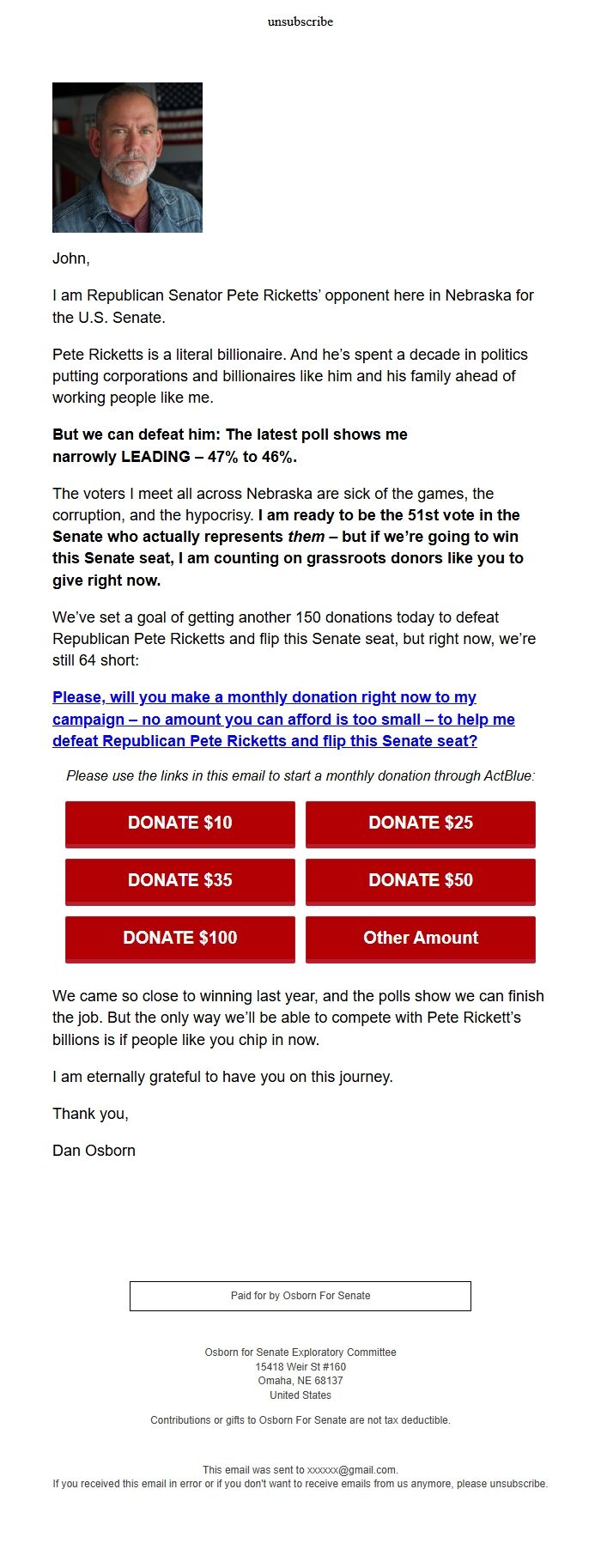This screenshot has height=1568, width=601.
Task: Give with the DONATE $50 button
Action: [x=420, y=881]
